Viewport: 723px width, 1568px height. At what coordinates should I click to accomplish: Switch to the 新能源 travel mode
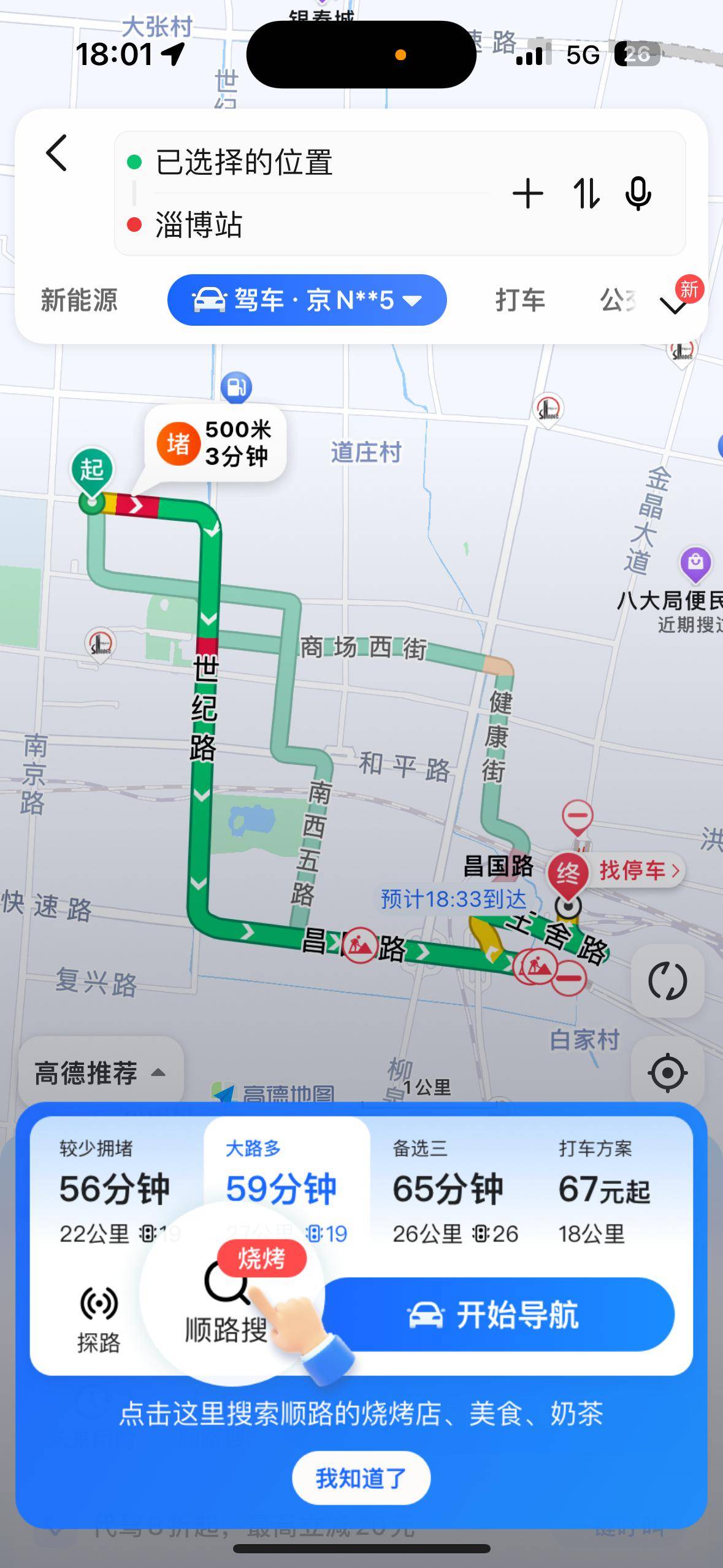[79, 301]
